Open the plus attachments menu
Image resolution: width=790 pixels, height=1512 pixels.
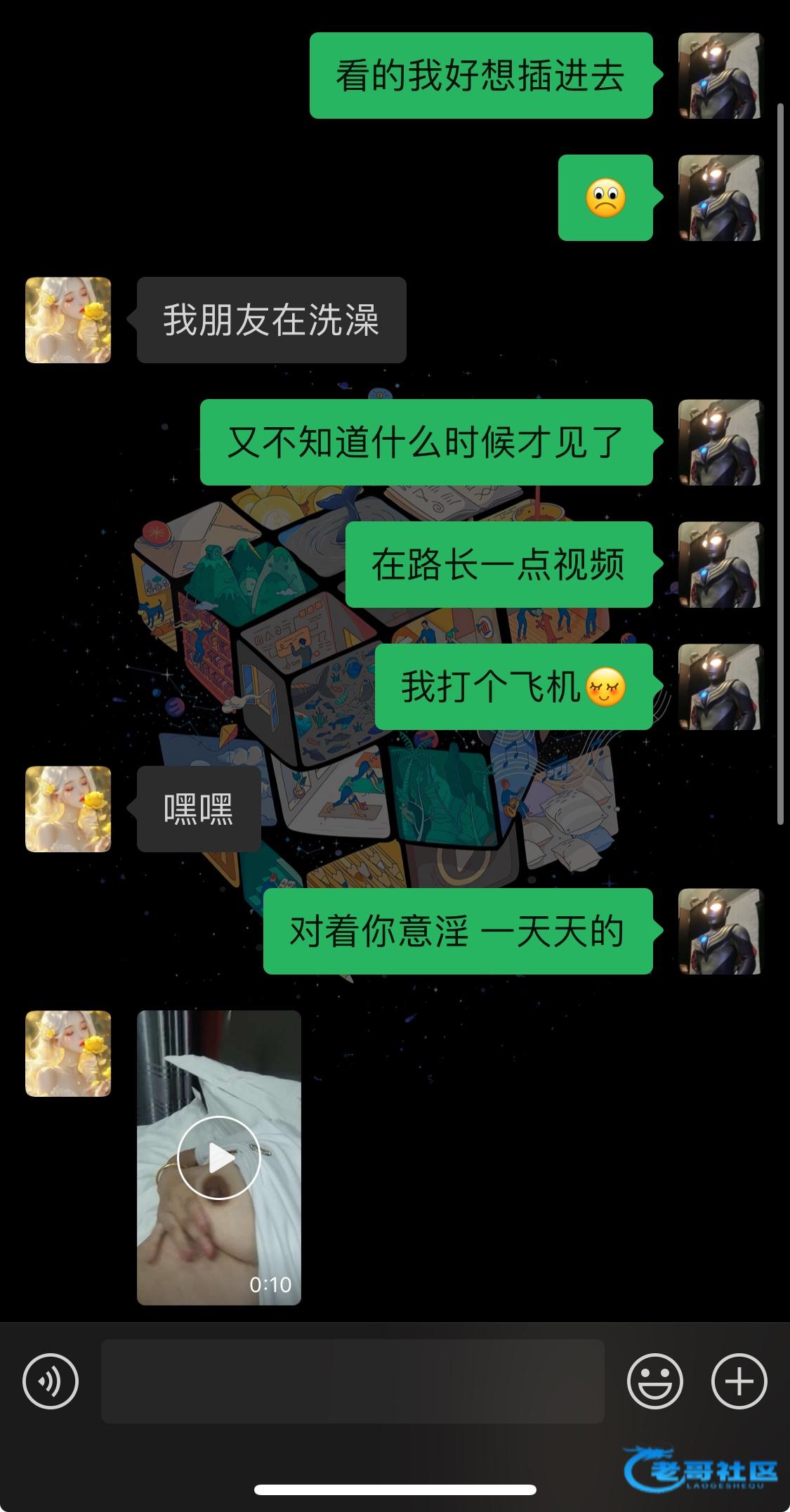coord(739,1381)
